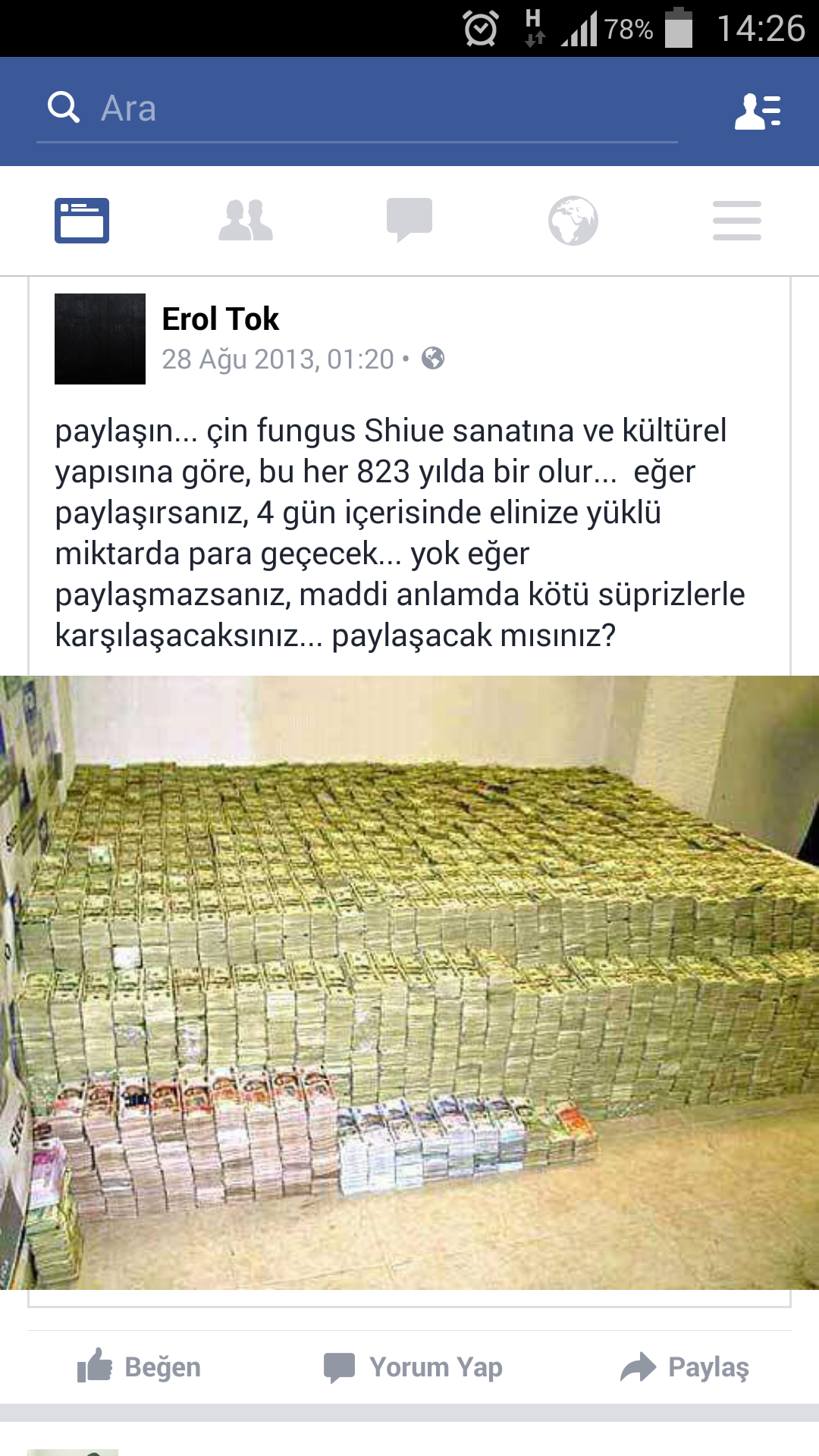The height and width of the screenshot is (1456, 819).
Task: Switch to the News Feed tab
Action: click(x=82, y=221)
